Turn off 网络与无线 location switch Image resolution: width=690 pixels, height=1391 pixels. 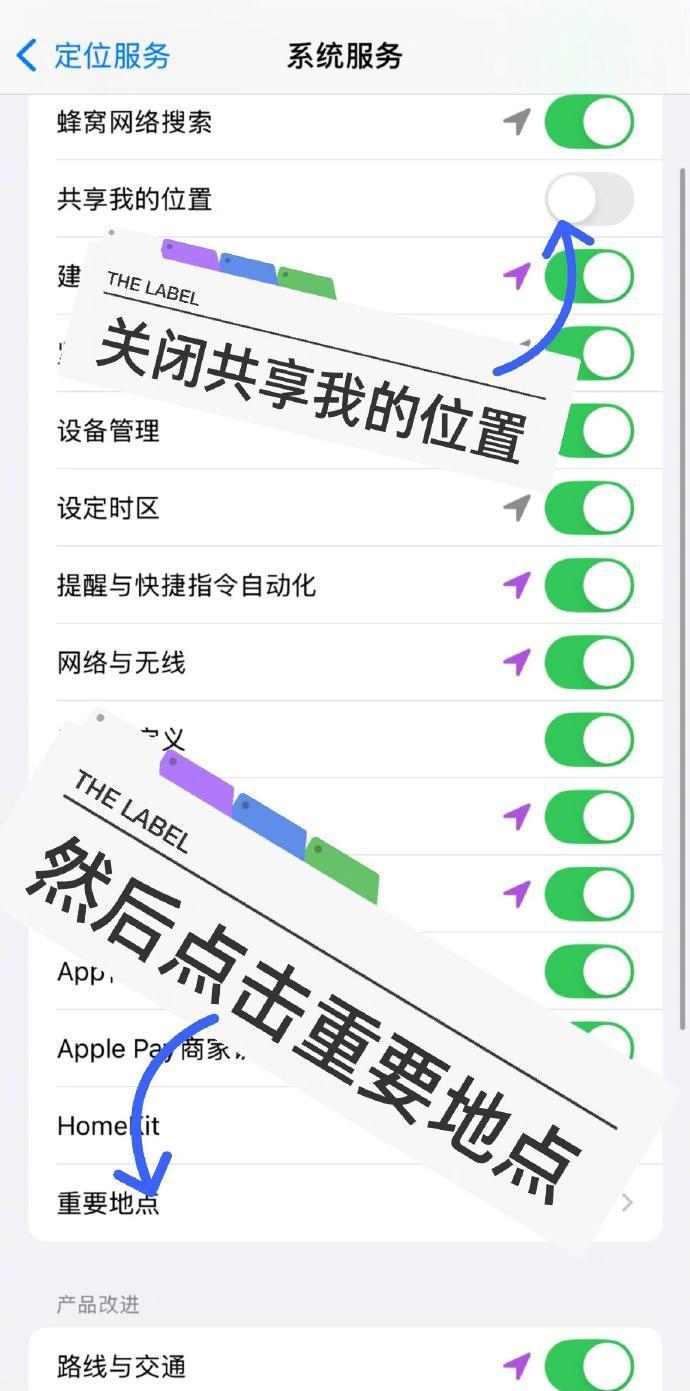589,662
